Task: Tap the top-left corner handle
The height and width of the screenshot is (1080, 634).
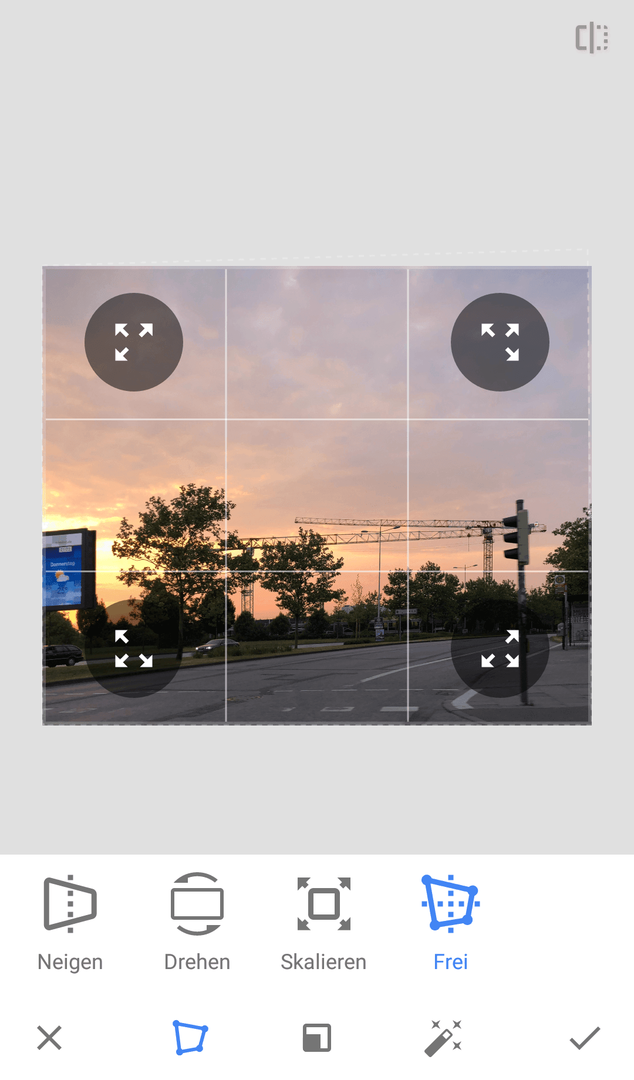Action: [134, 342]
